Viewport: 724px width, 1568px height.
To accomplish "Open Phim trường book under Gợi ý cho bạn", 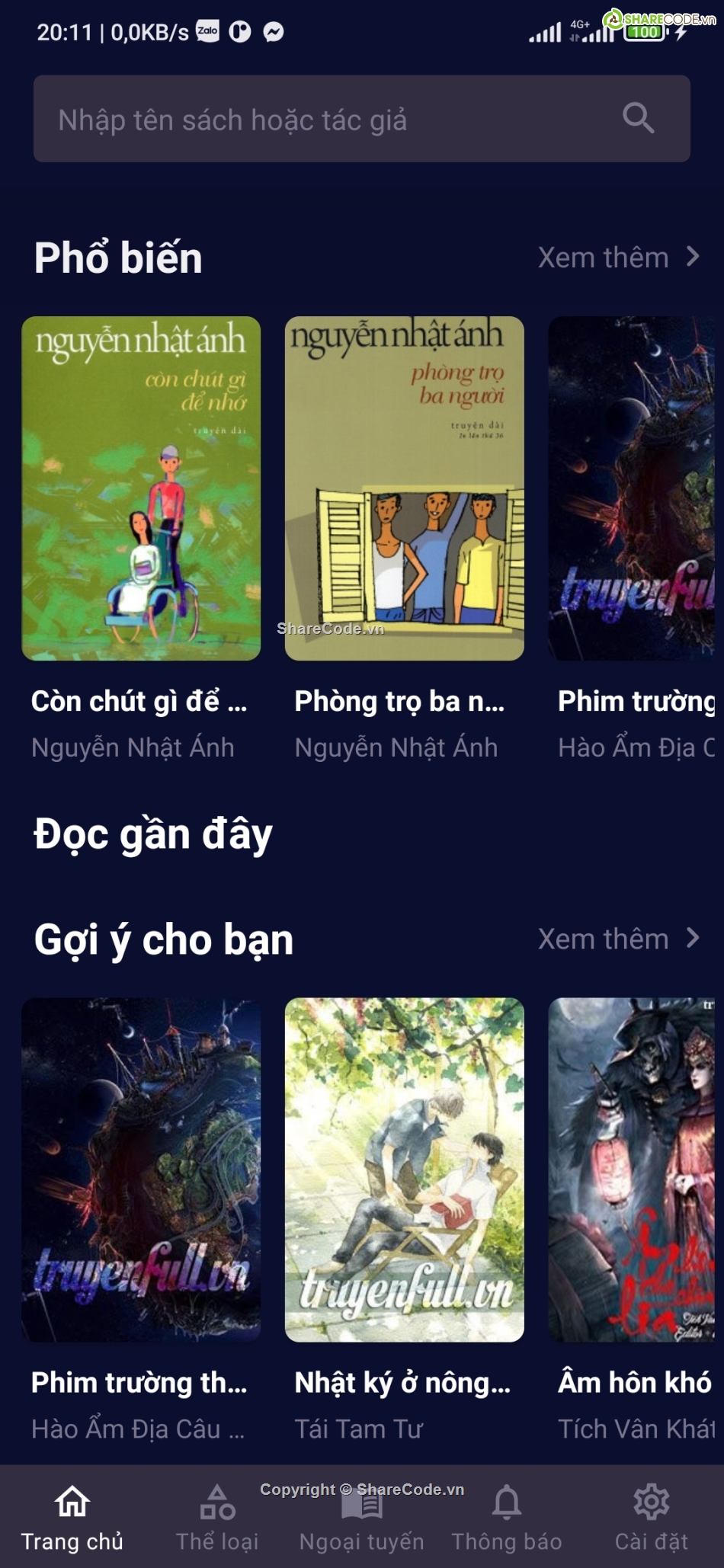I will point(141,1170).
